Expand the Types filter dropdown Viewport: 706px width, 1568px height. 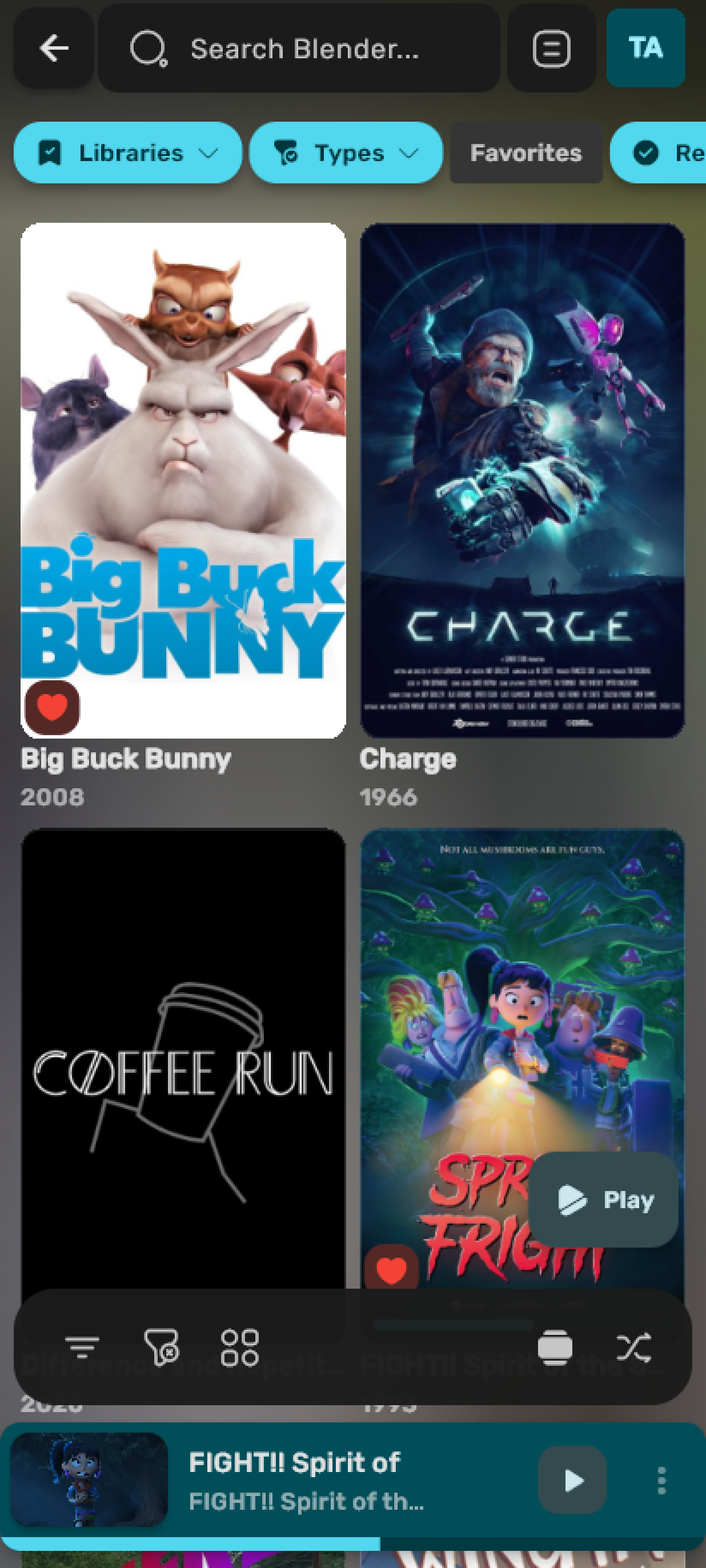346,153
